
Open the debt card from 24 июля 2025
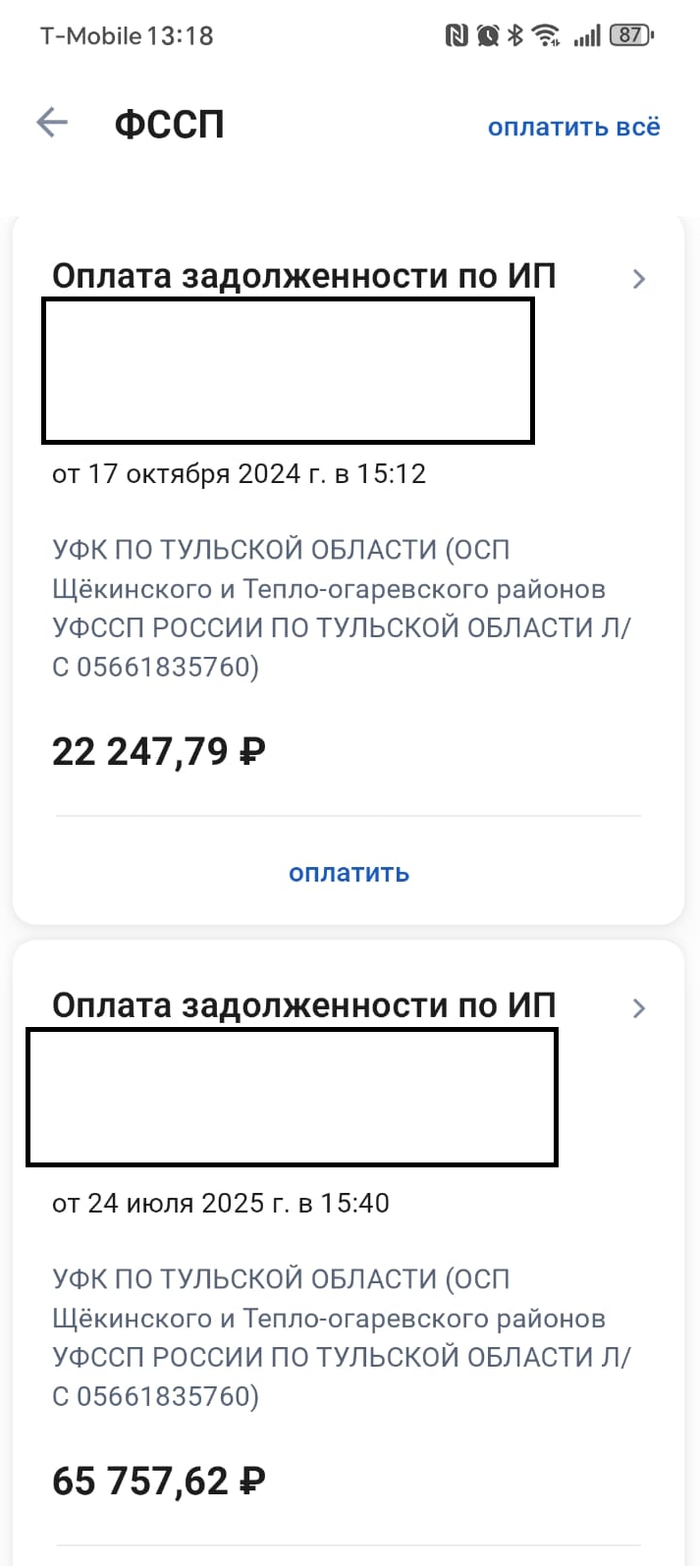tap(639, 1008)
